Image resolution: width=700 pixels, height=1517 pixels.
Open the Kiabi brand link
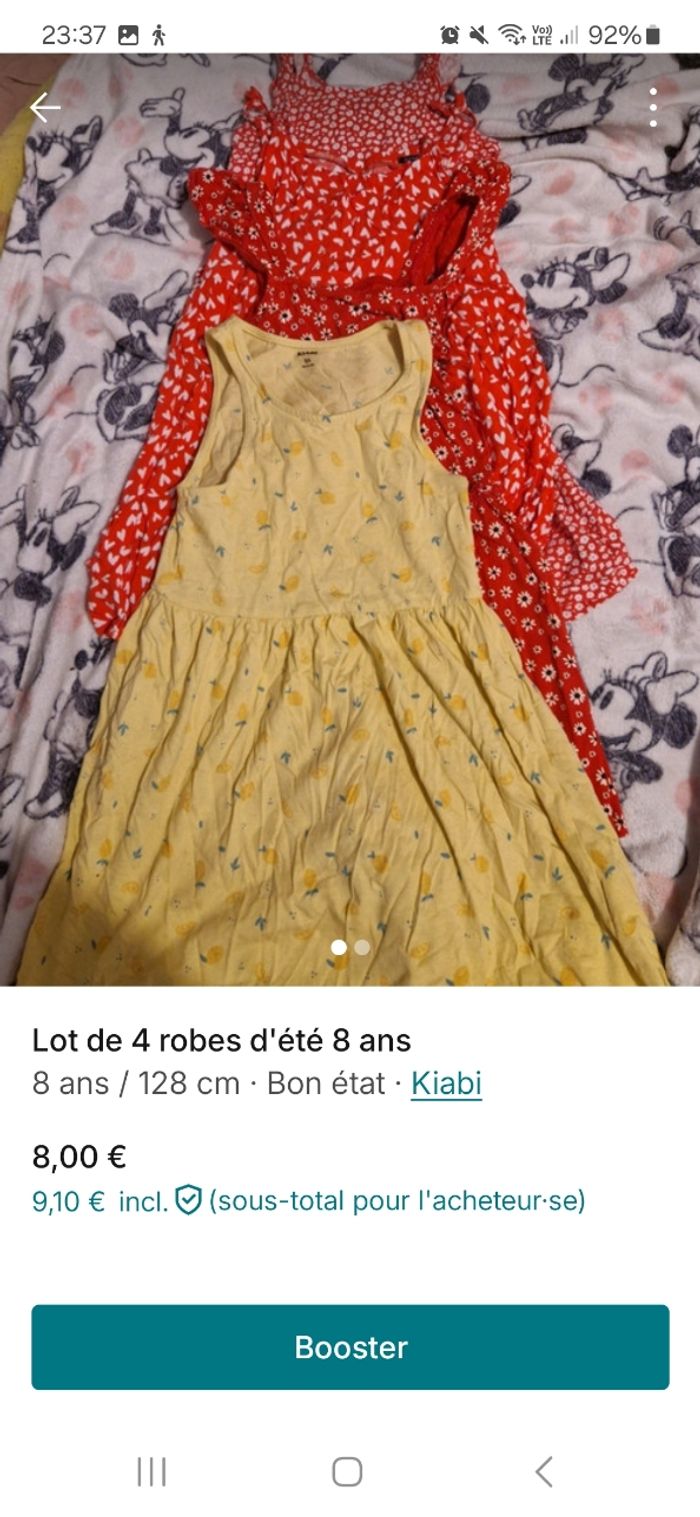[x=446, y=1083]
